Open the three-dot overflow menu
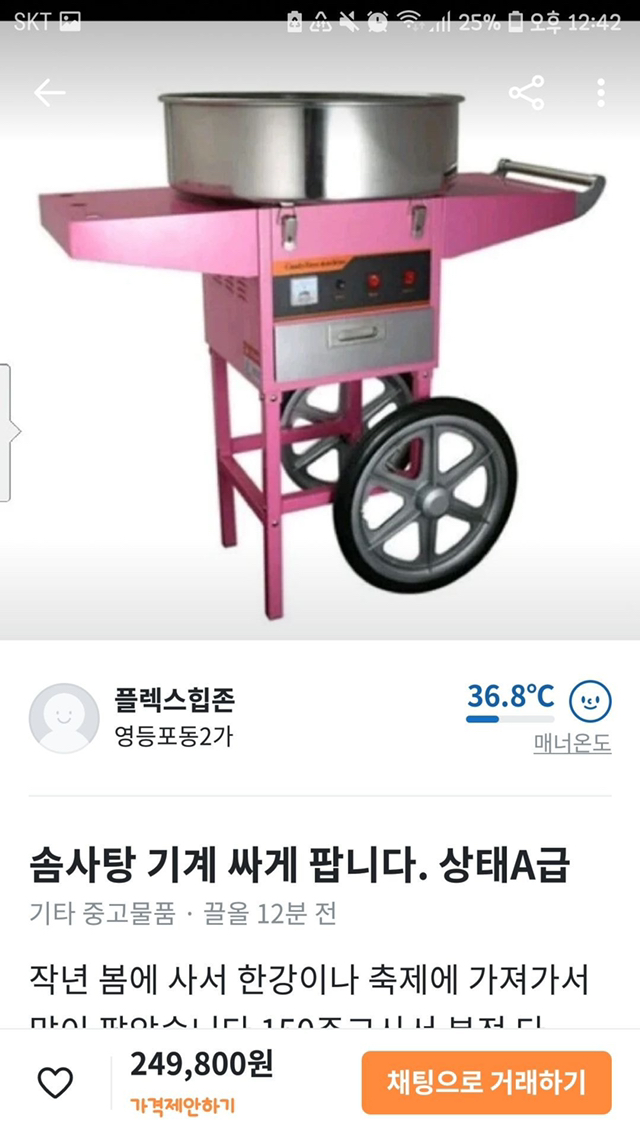This screenshot has height=1138, width=640. [600, 93]
